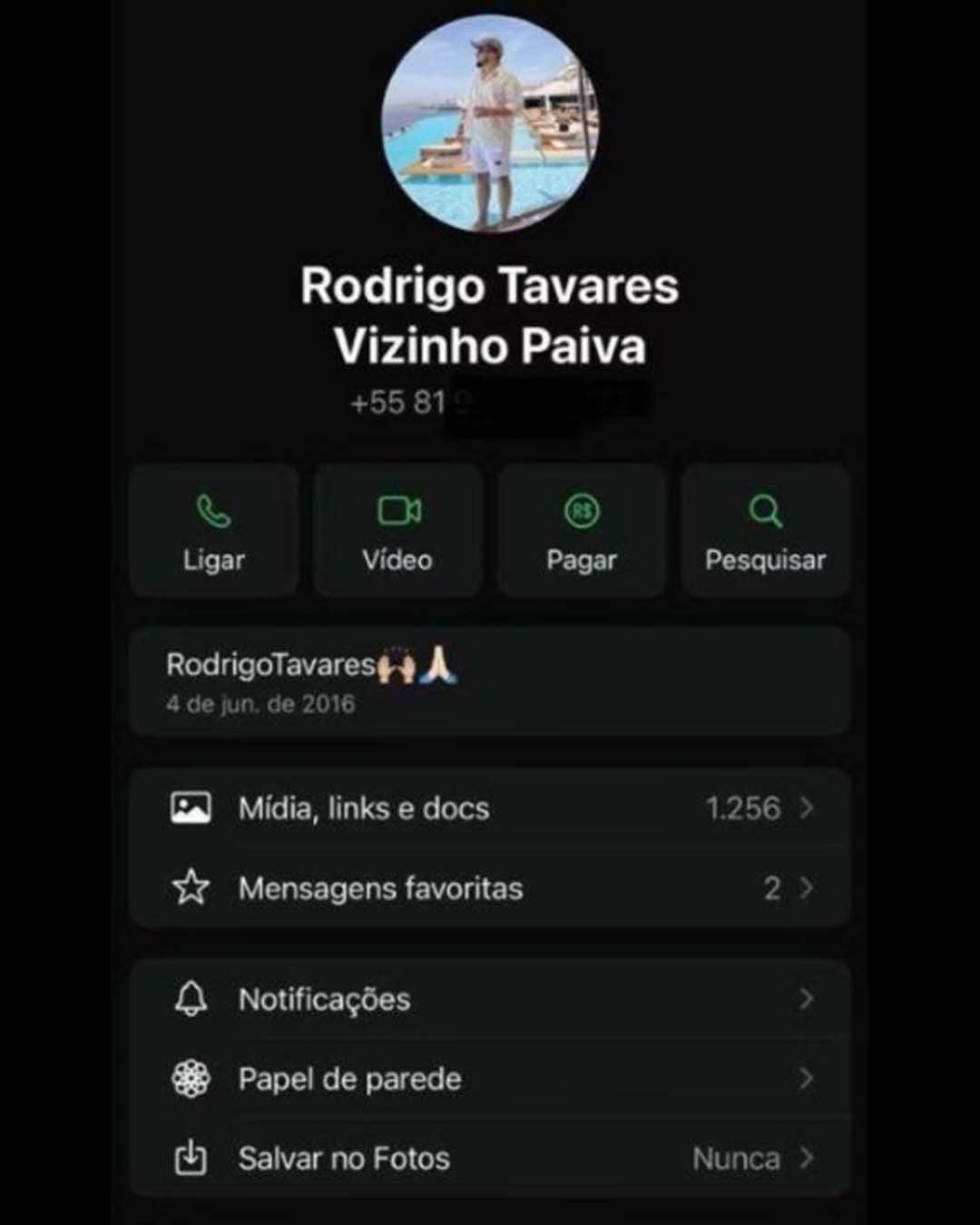Image resolution: width=980 pixels, height=1225 pixels.
Task: Open the Pagar payment option
Action: 582,531
